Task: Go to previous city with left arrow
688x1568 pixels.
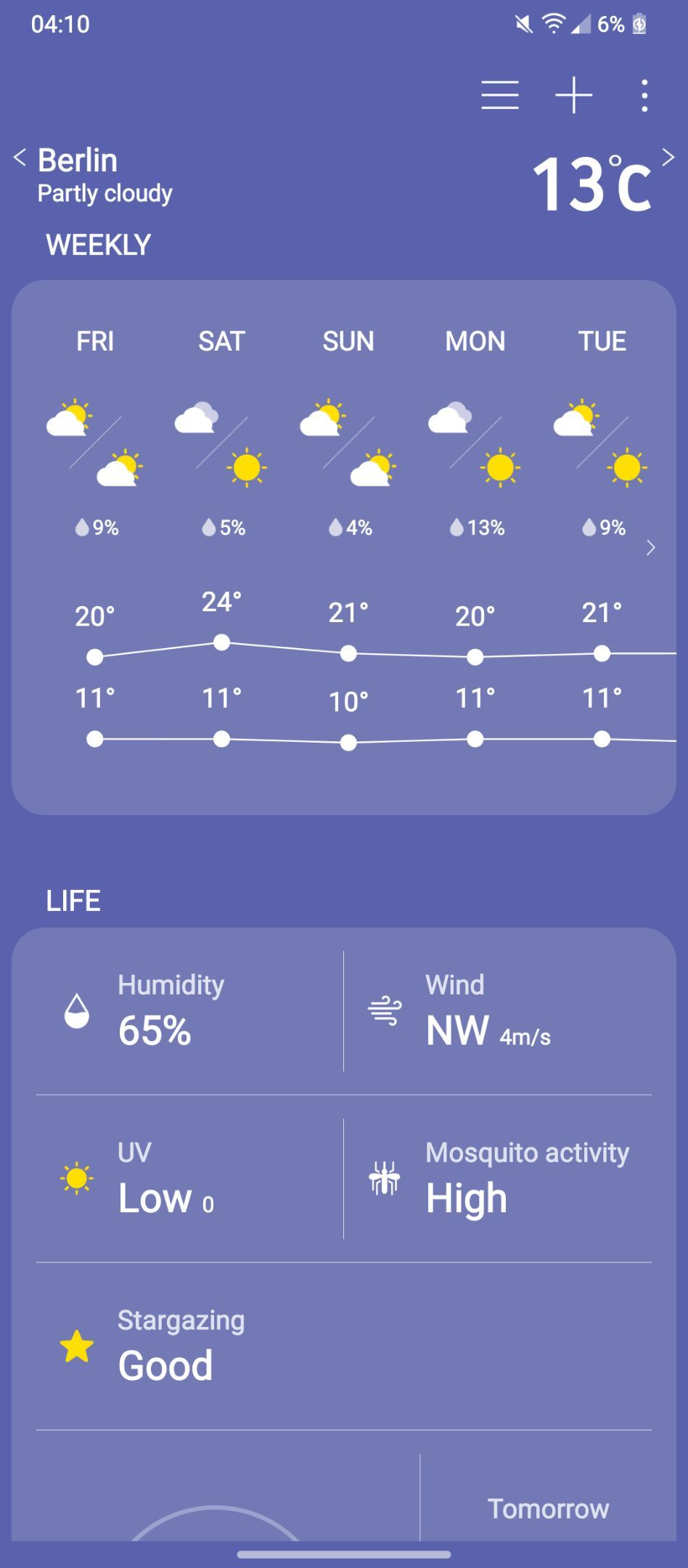Action: click(x=20, y=157)
